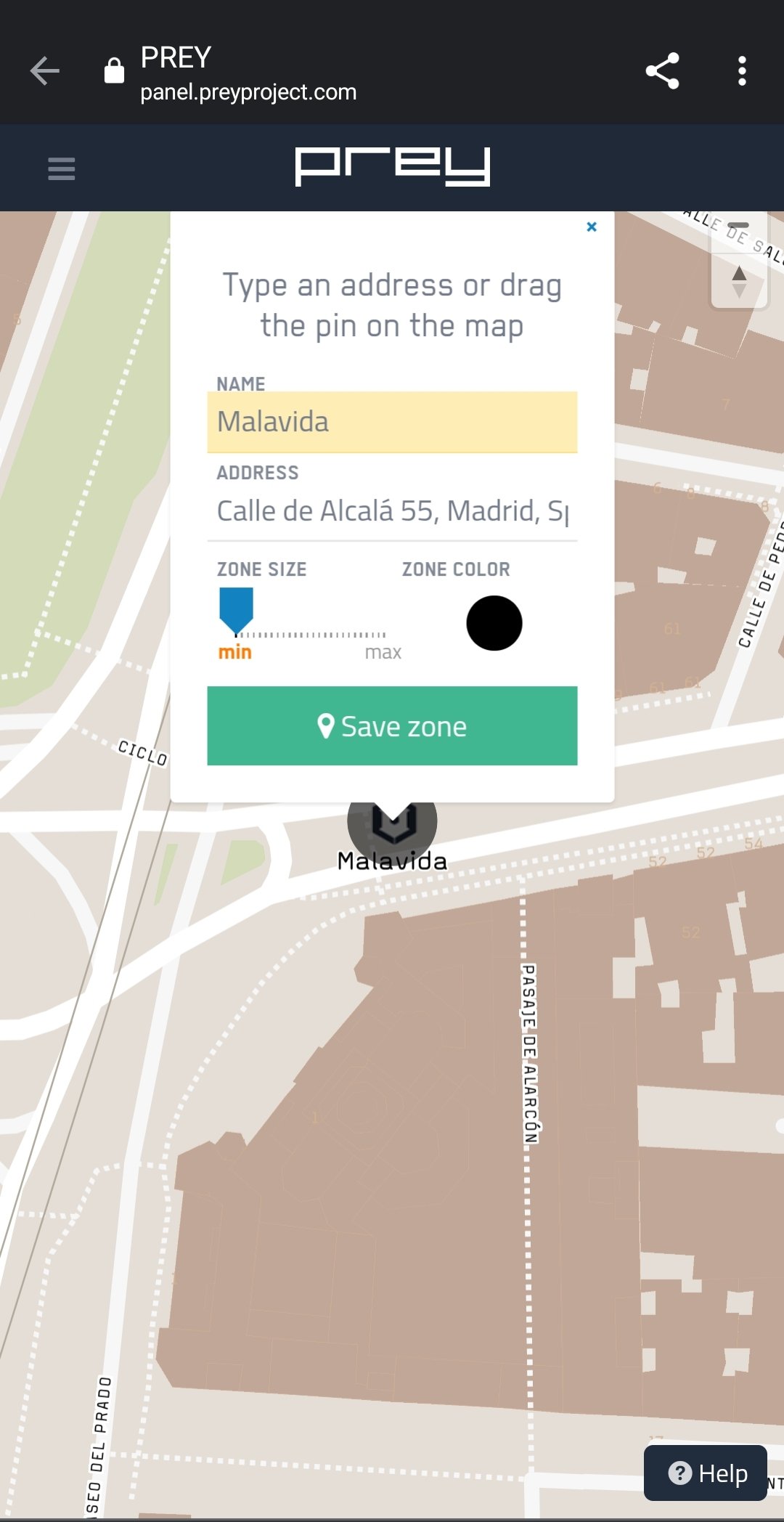The width and height of the screenshot is (784, 1522).
Task: Close the zone creation dialog
Action: coord(592,227)
